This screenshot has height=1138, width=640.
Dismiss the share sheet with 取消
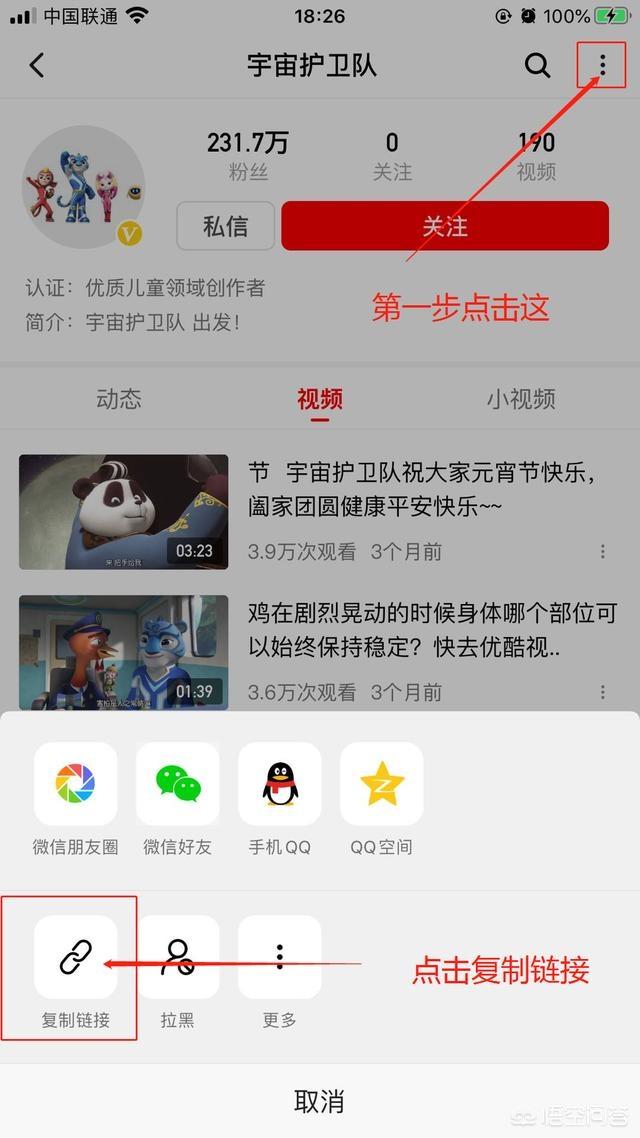320,1101
